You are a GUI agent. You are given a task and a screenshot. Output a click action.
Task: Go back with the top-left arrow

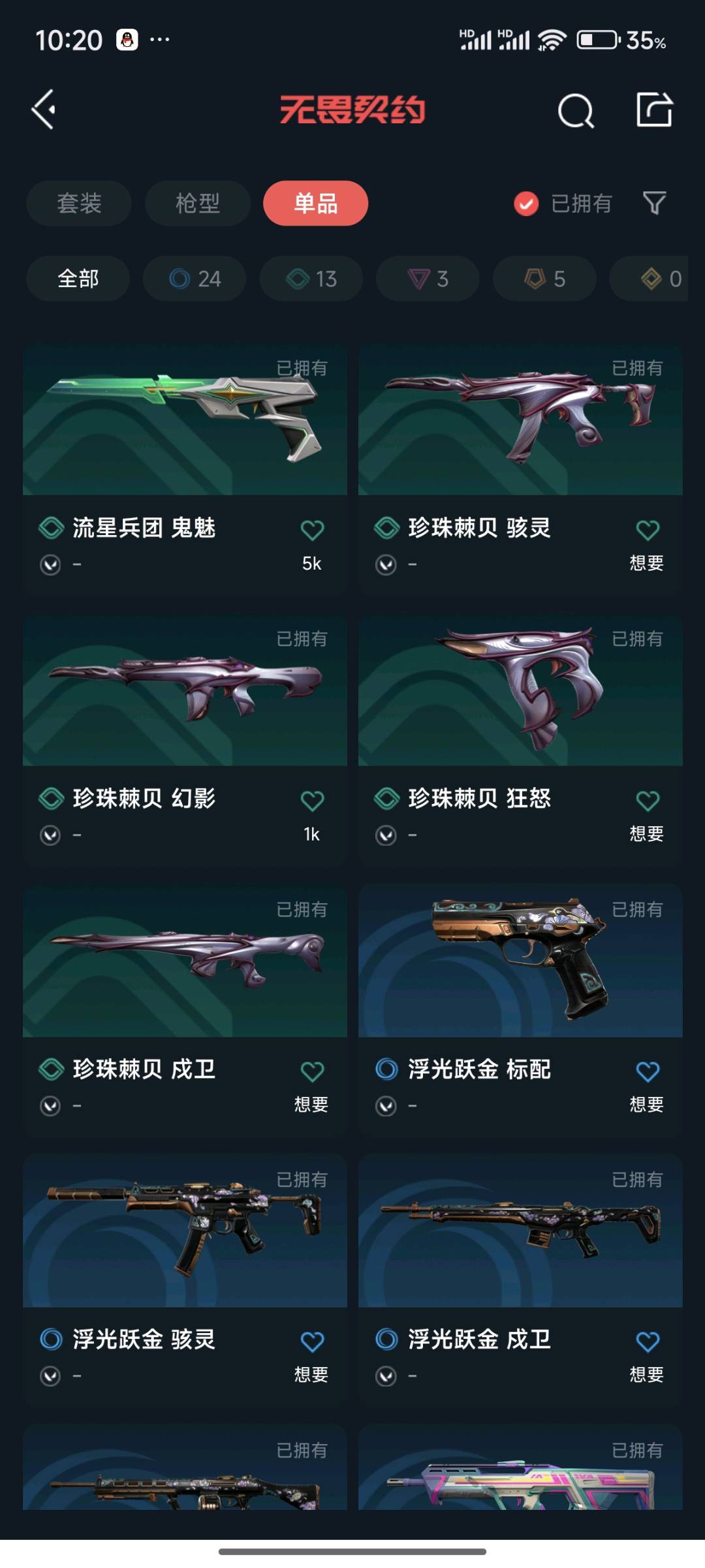44,110
